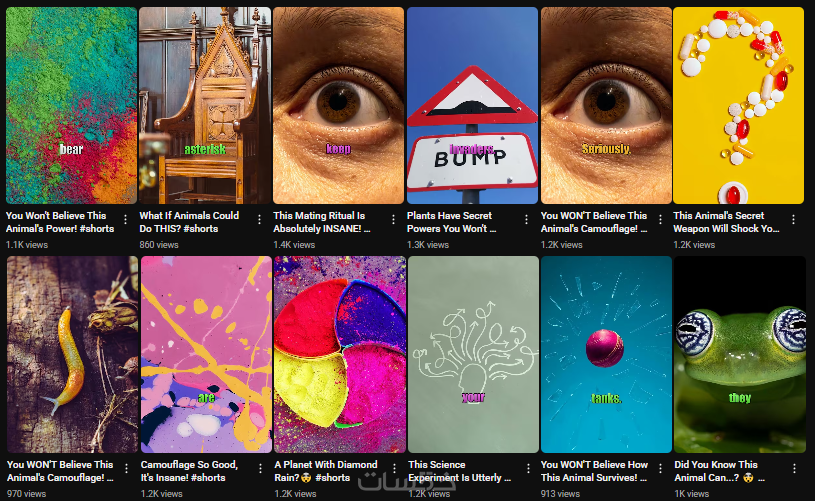Open "This Animal's Secret Weapon Will Shock You" short

(739, 105)
